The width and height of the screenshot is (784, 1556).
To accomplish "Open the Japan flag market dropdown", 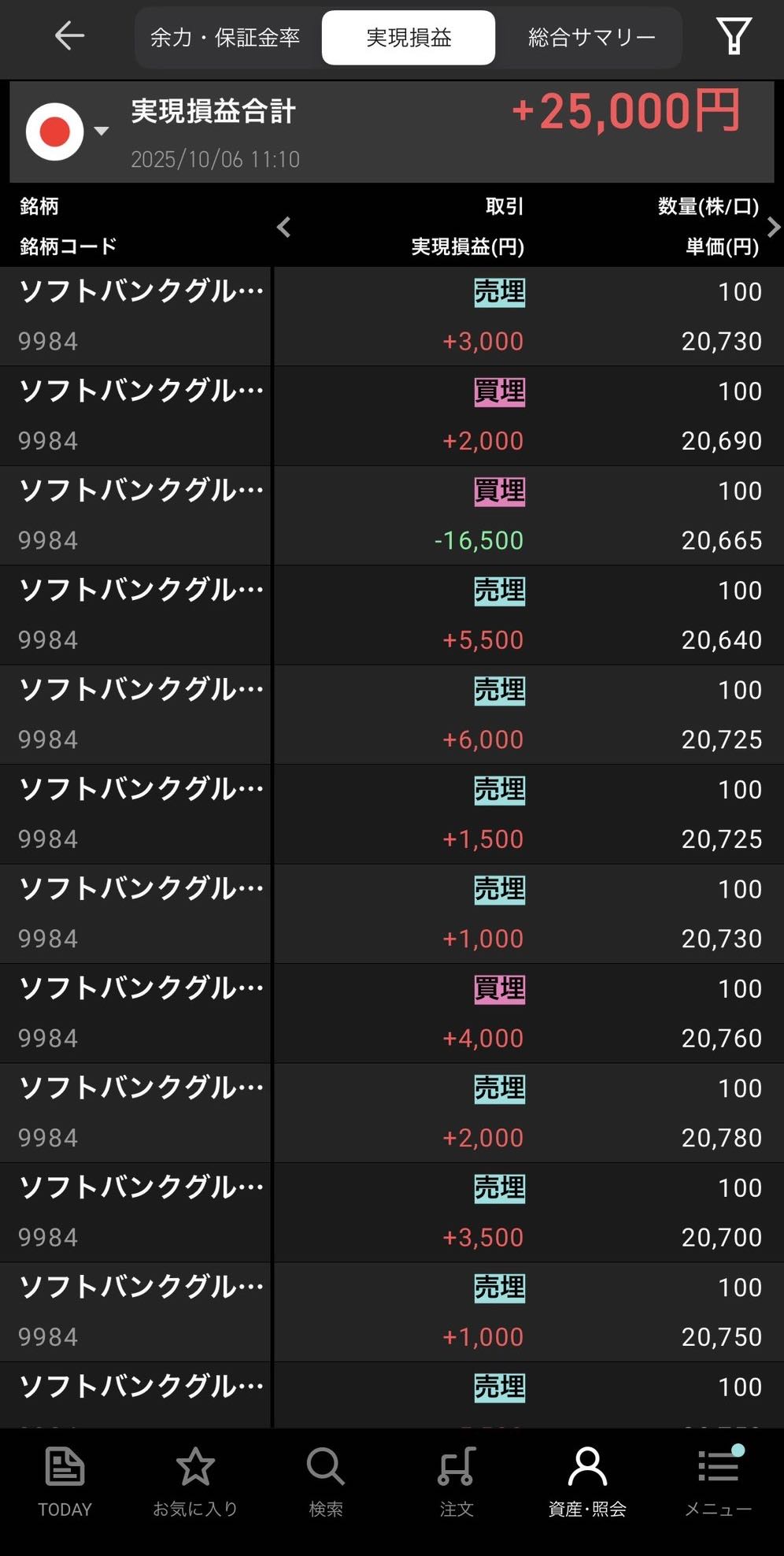I will coord(67,132).
